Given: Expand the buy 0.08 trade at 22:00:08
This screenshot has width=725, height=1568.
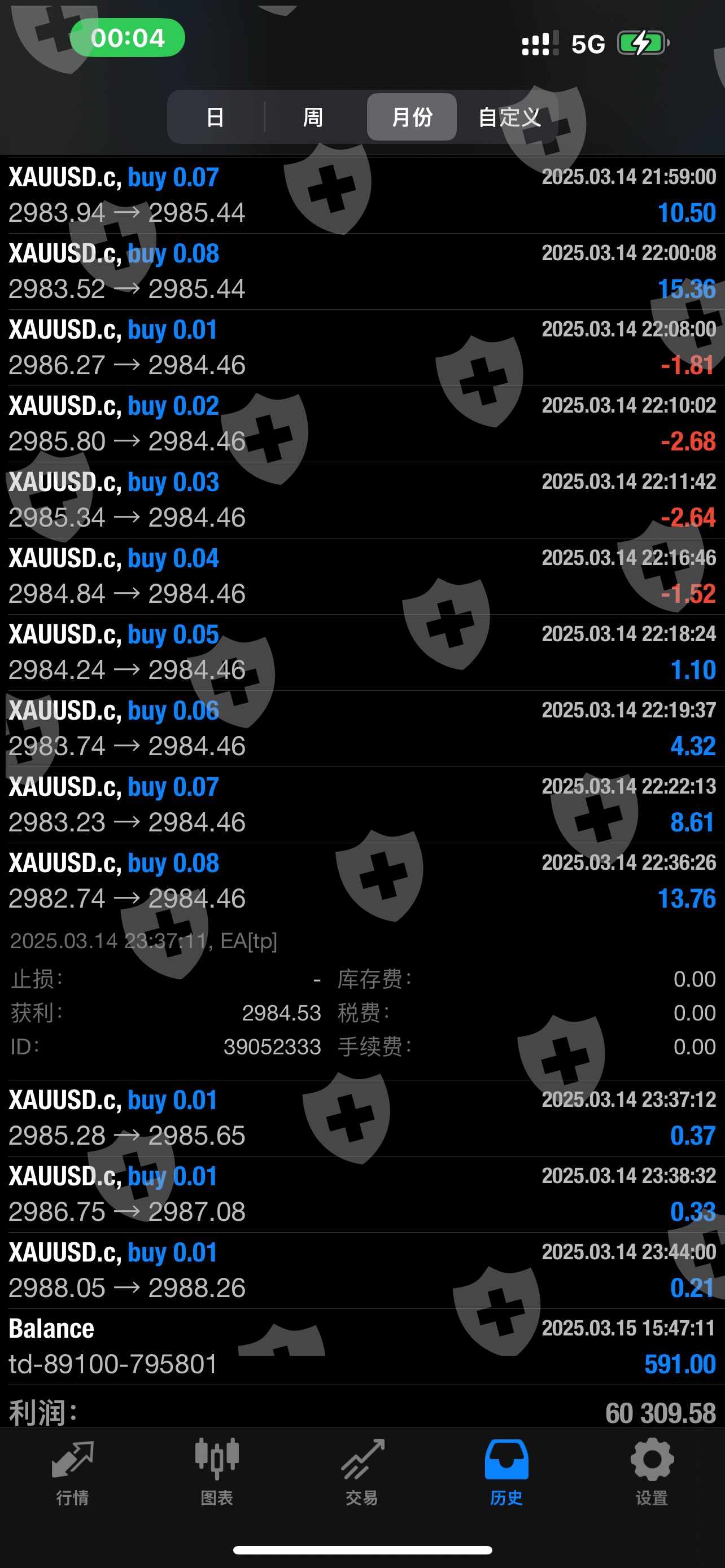Looking at the screenshot, I should (362, 271).
